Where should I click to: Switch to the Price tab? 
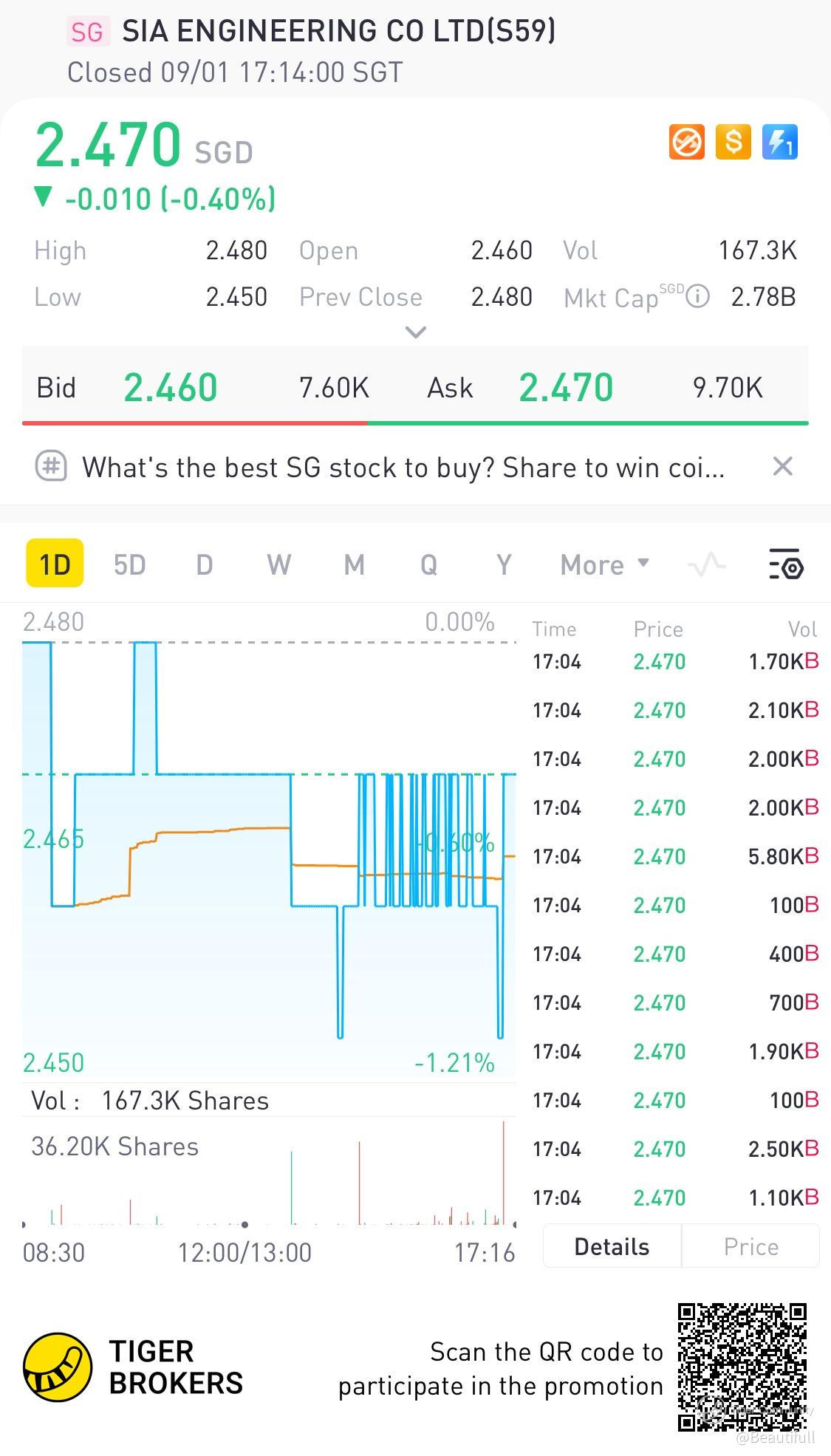[750, 1247]
